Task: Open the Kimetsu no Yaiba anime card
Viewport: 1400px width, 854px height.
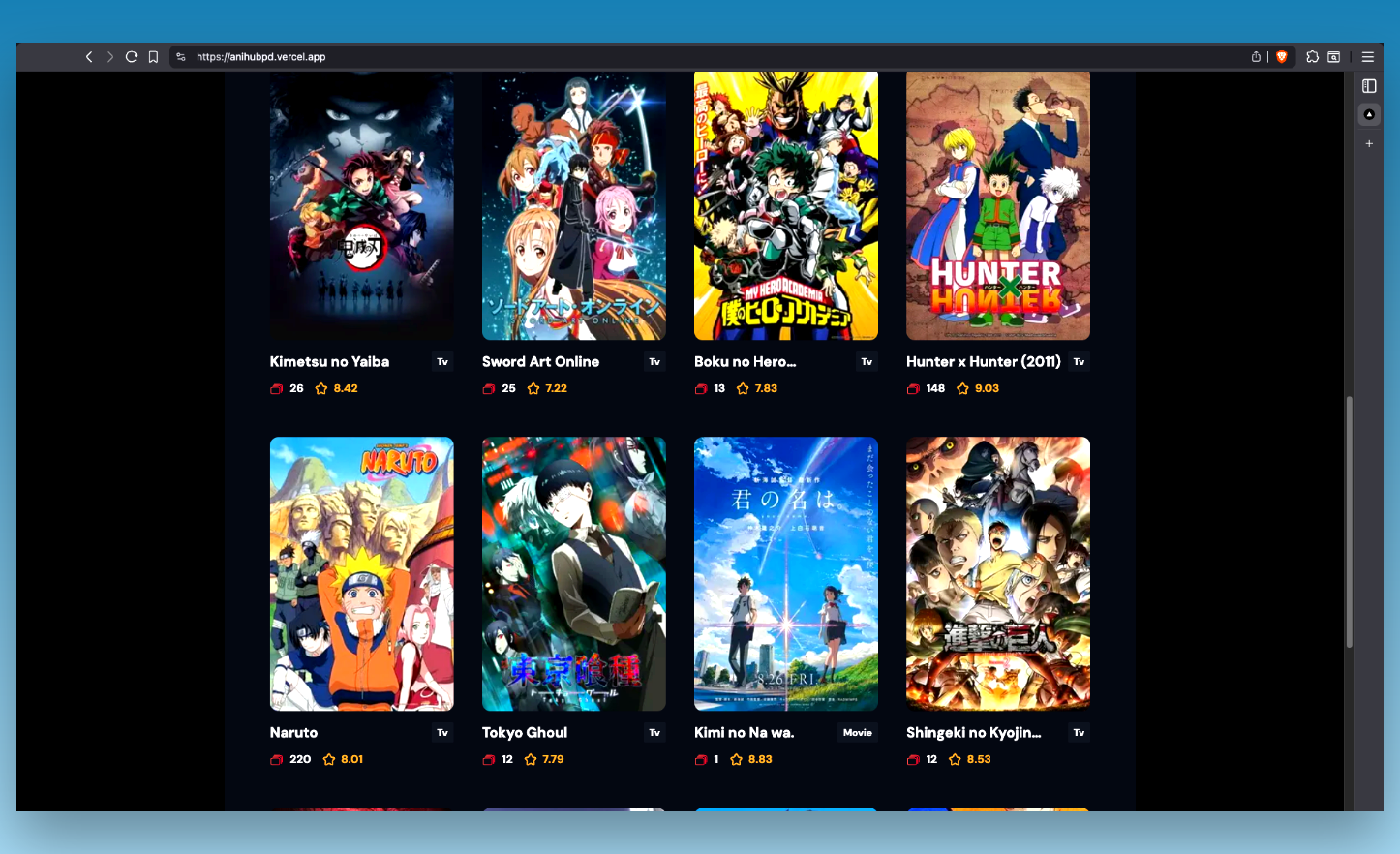Action: click(x=361, y=205)
